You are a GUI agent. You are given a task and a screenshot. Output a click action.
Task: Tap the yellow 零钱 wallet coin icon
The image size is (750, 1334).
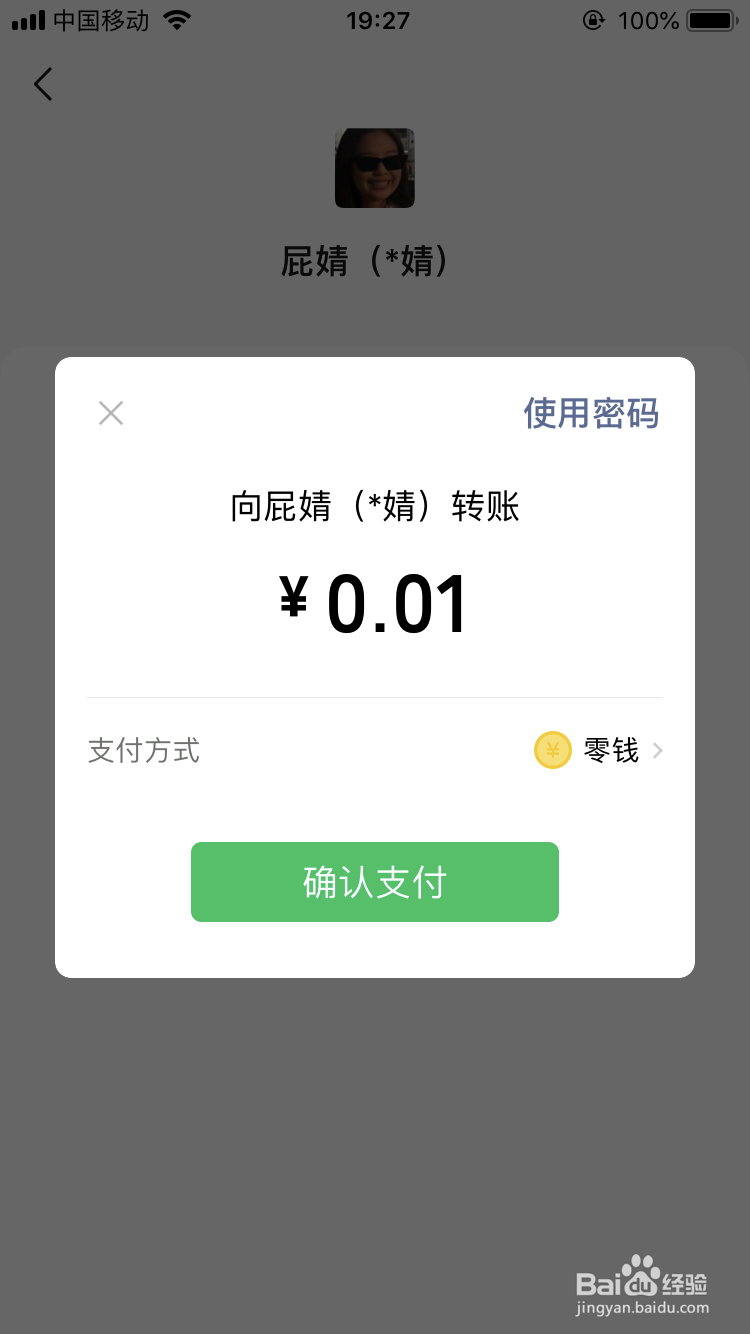[x=552, y=750]
